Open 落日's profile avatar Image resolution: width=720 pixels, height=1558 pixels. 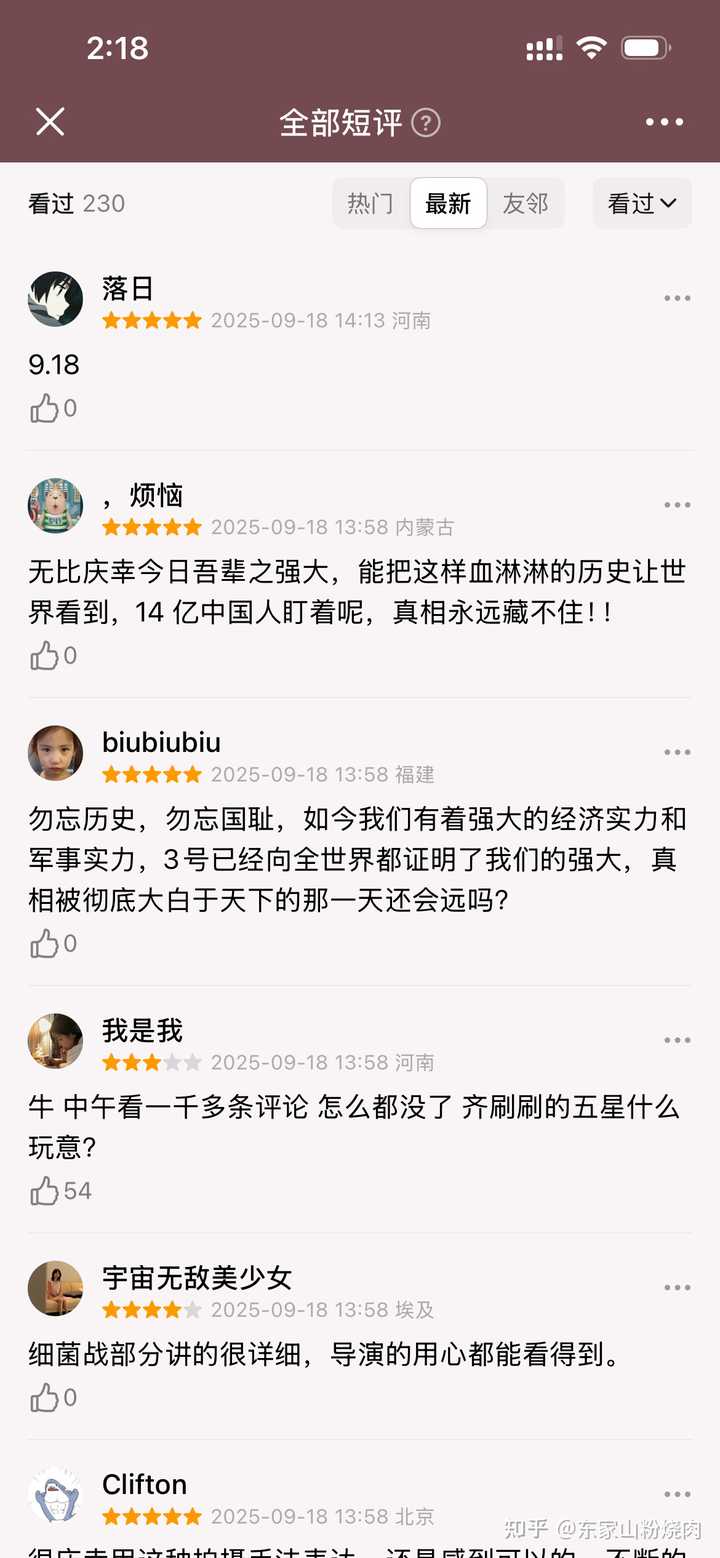(55, 299)
